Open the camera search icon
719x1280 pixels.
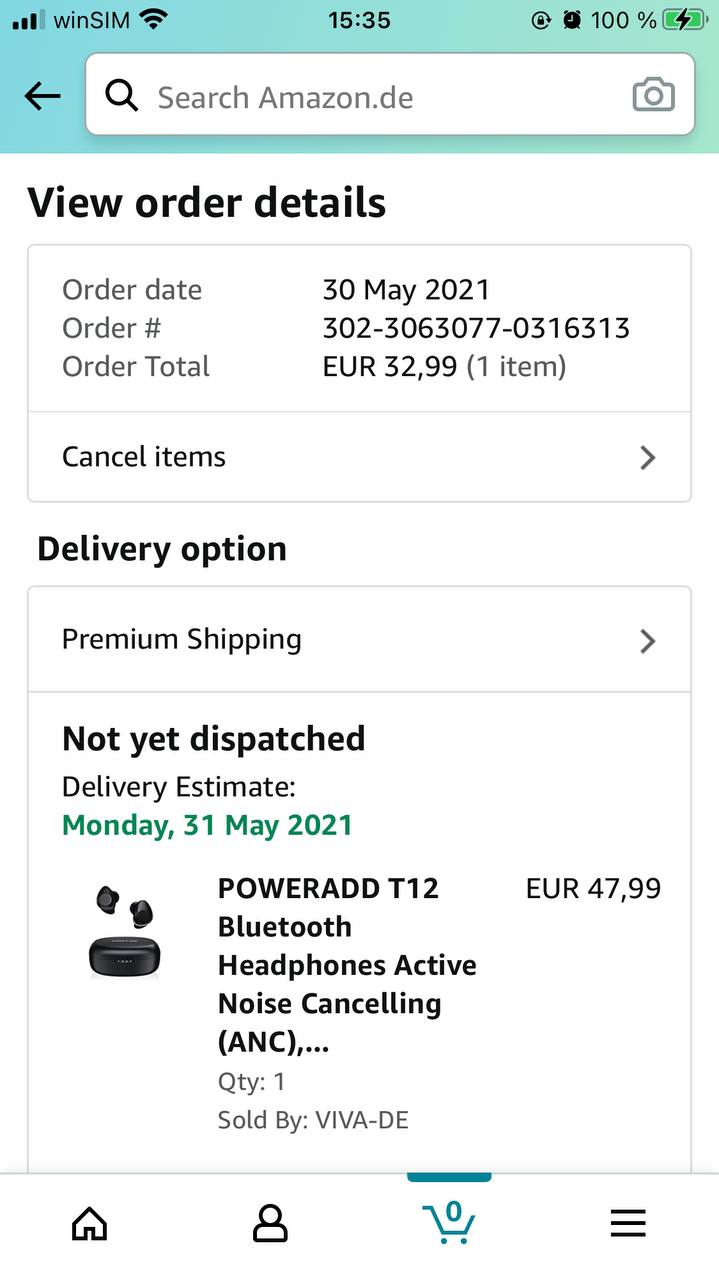click(653, 96)
